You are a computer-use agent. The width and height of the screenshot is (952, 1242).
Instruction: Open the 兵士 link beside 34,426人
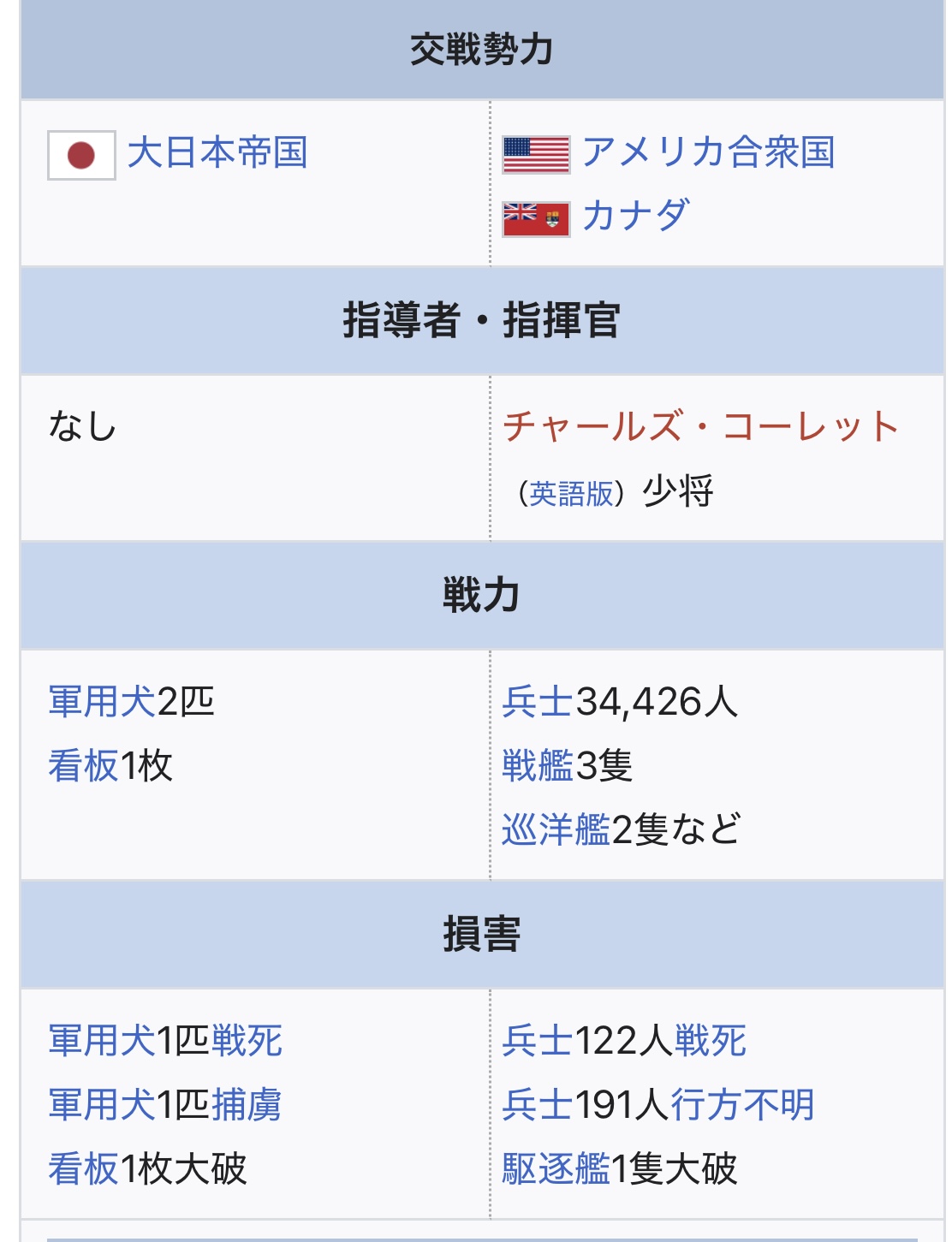point(538,702)
